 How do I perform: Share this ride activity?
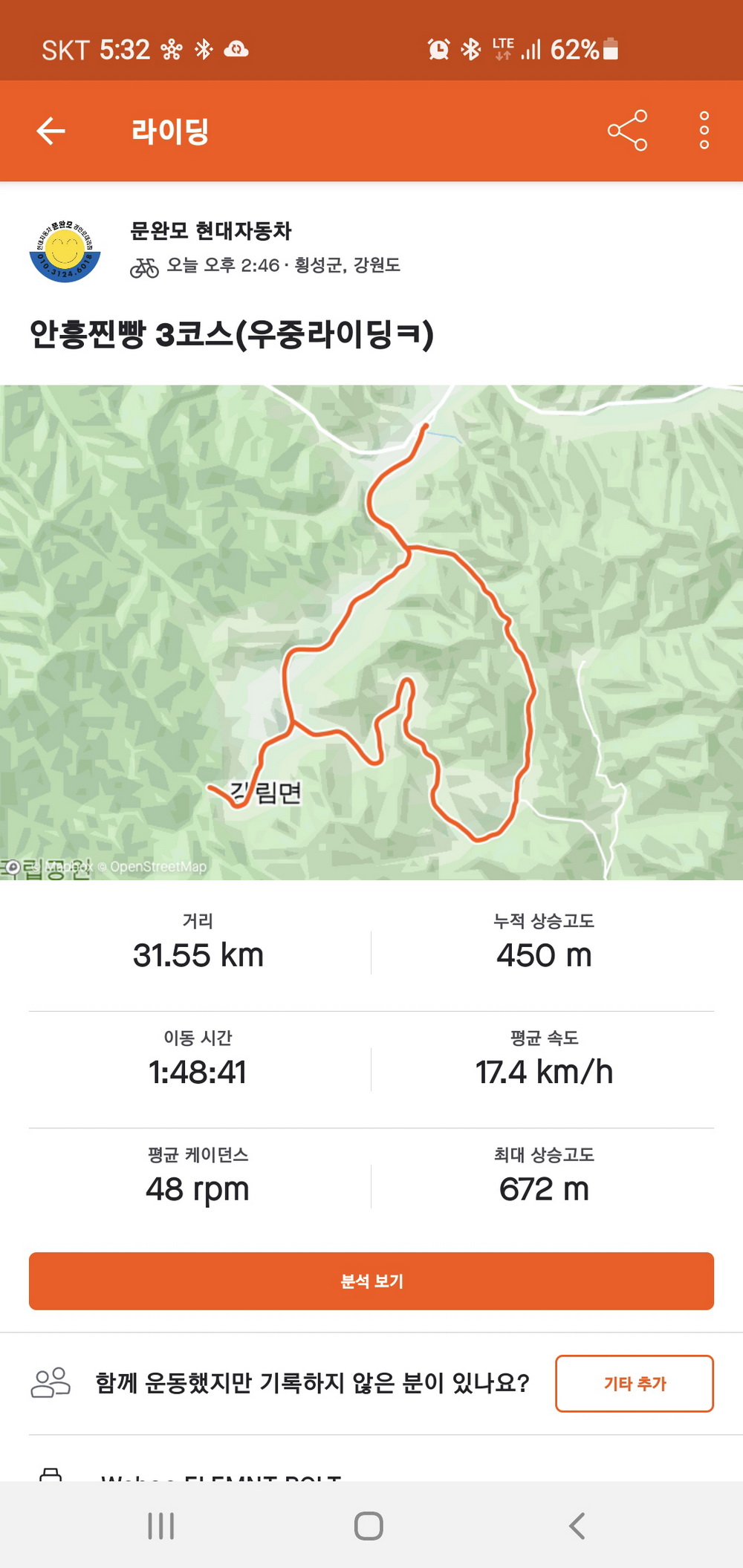pyautogui.click(x=627, y=131)
